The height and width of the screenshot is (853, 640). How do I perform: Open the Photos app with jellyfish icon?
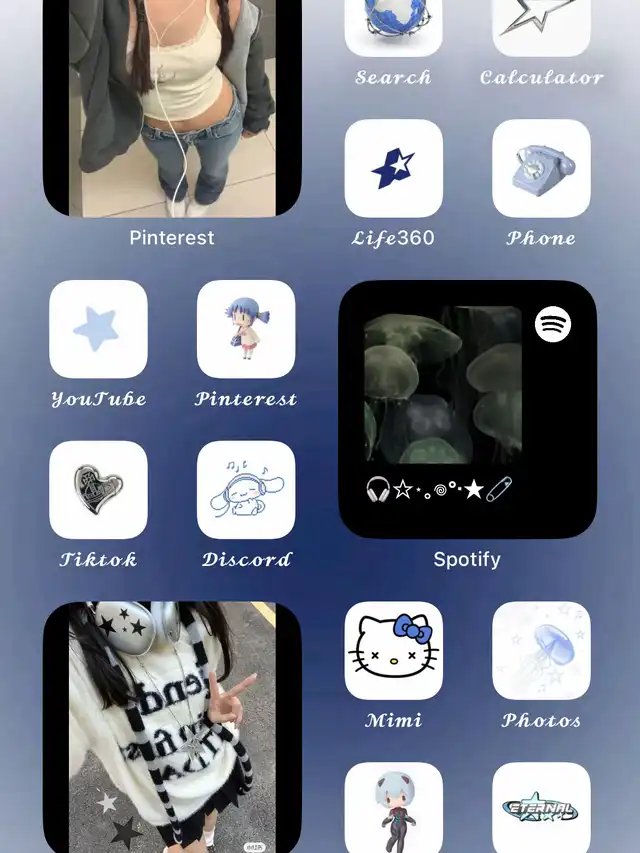tap(541, 650)
